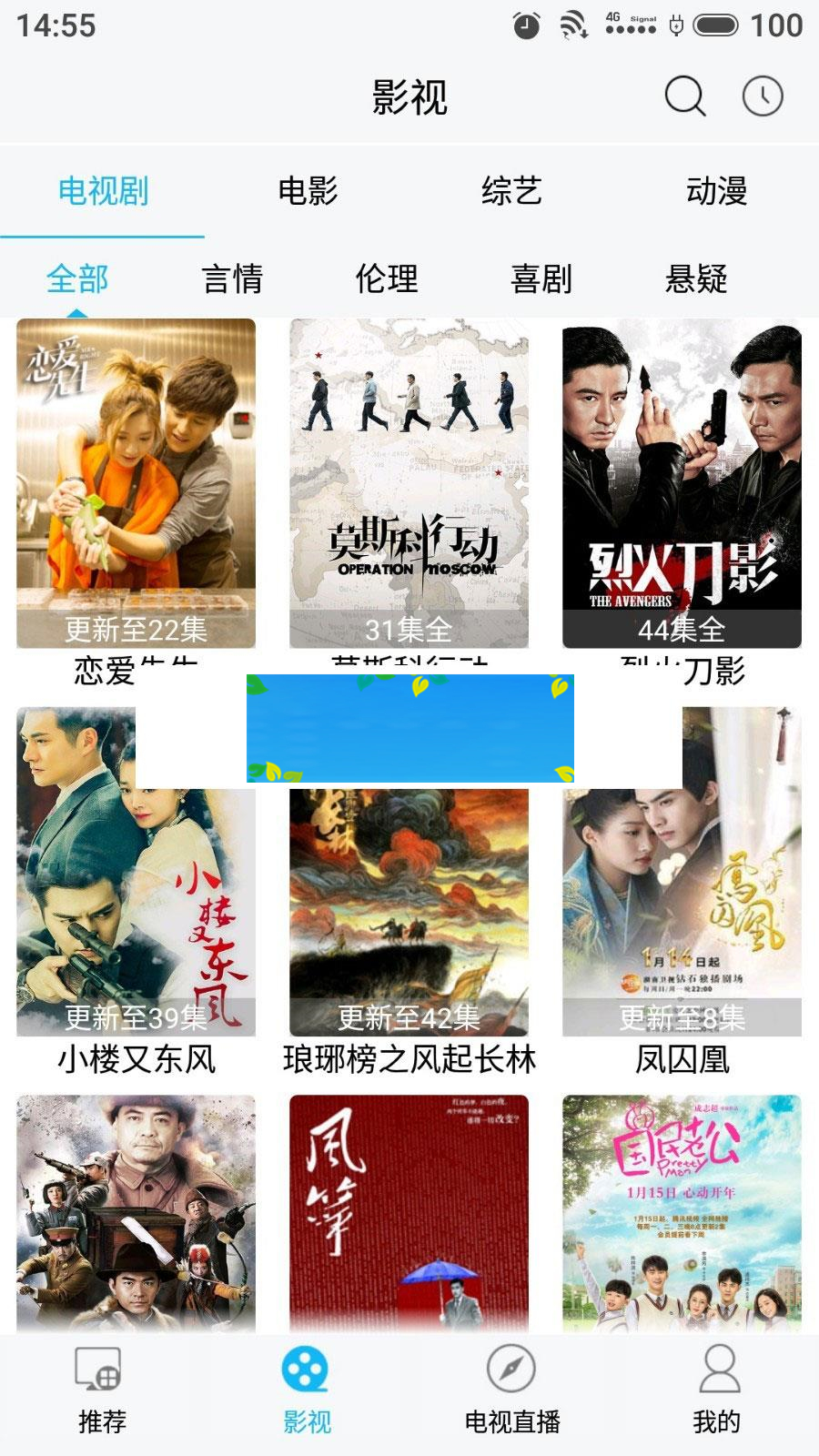Open the 烈火刀影 series poster

[x=682, y=482]
